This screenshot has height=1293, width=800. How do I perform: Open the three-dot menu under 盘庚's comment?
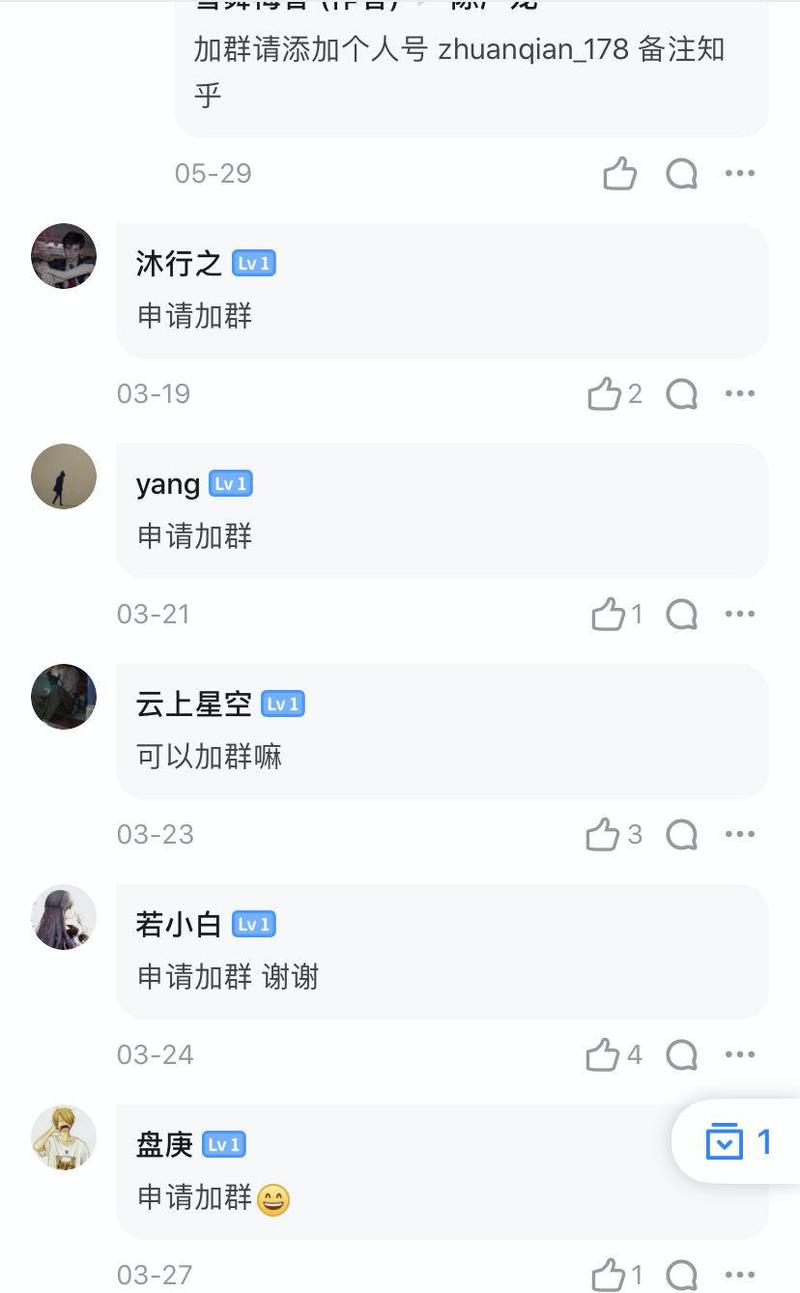click(740, 1274)
